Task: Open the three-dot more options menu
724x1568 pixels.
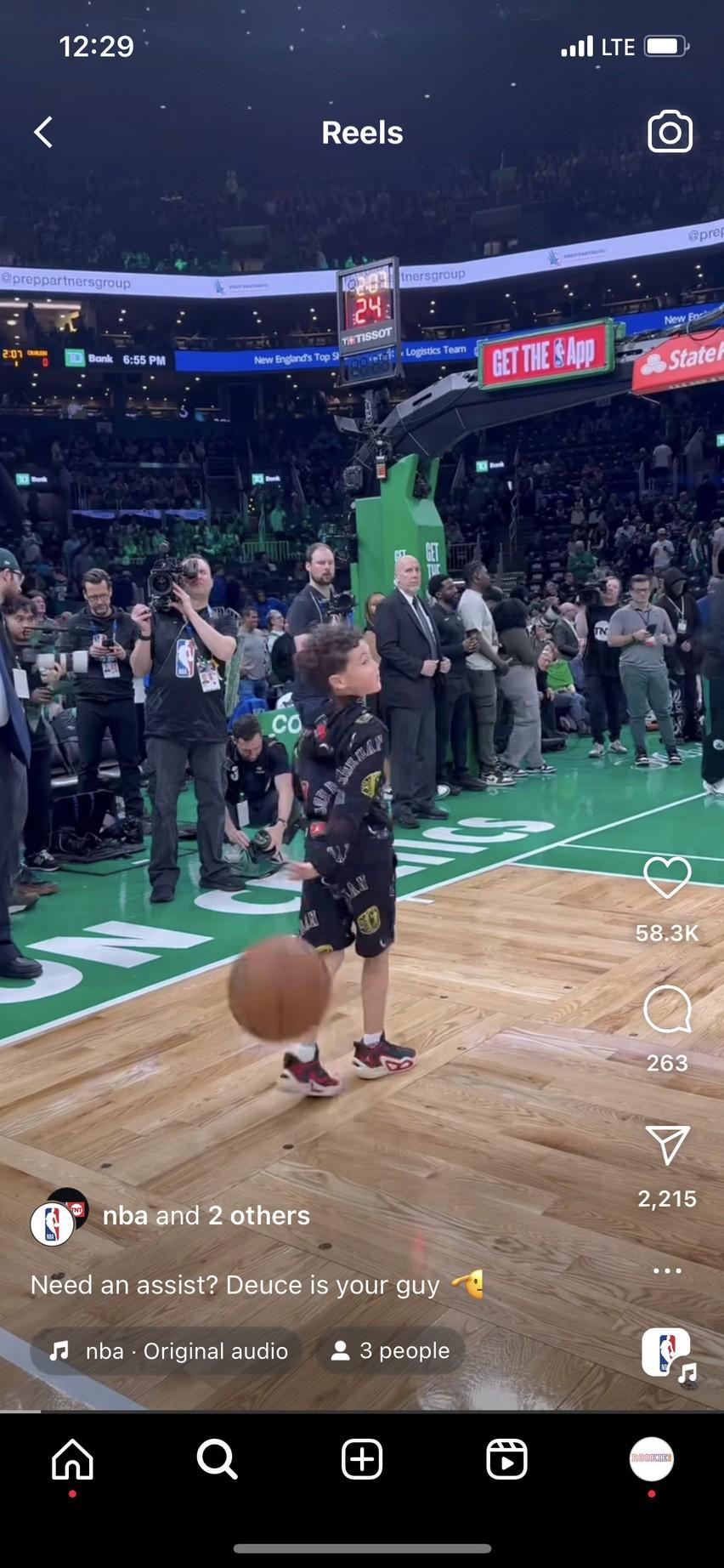Action: point(667,1270)
